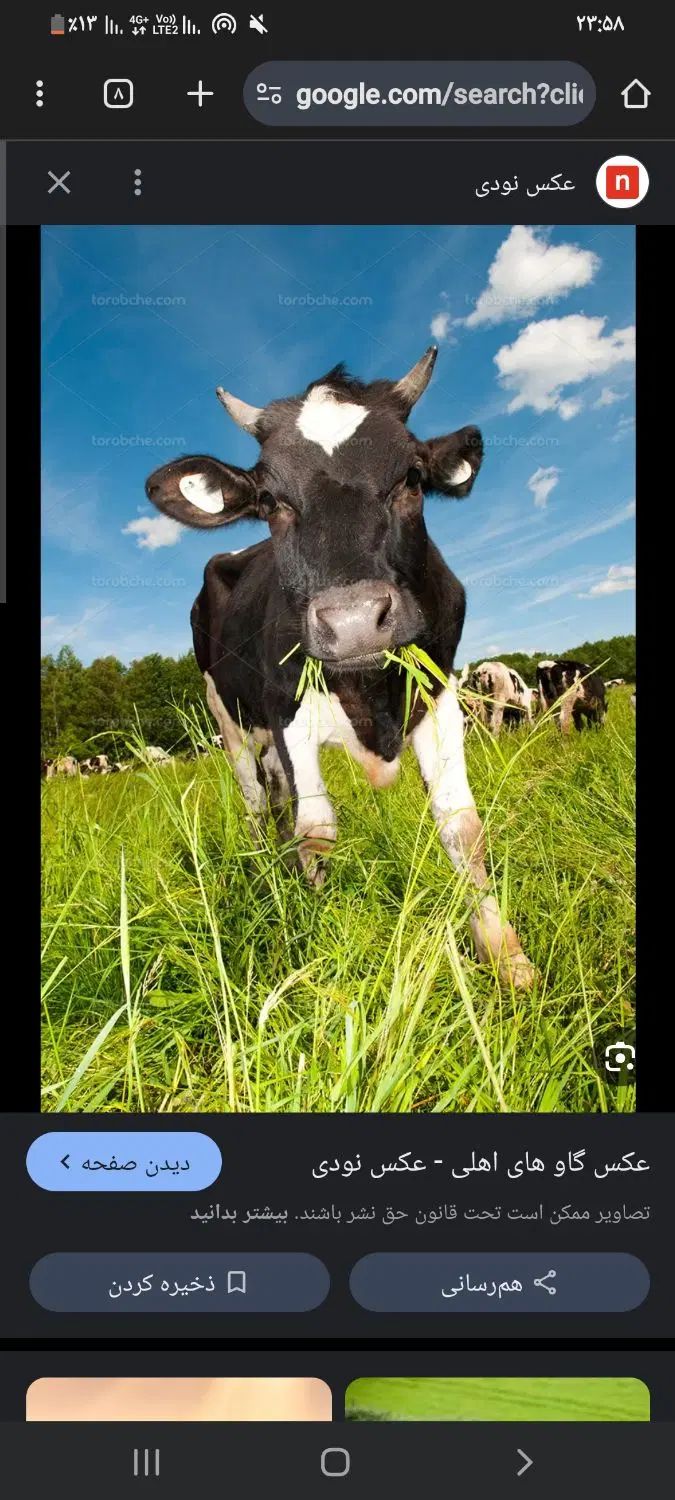Open the browser overflow menu

tap(40, 94)
